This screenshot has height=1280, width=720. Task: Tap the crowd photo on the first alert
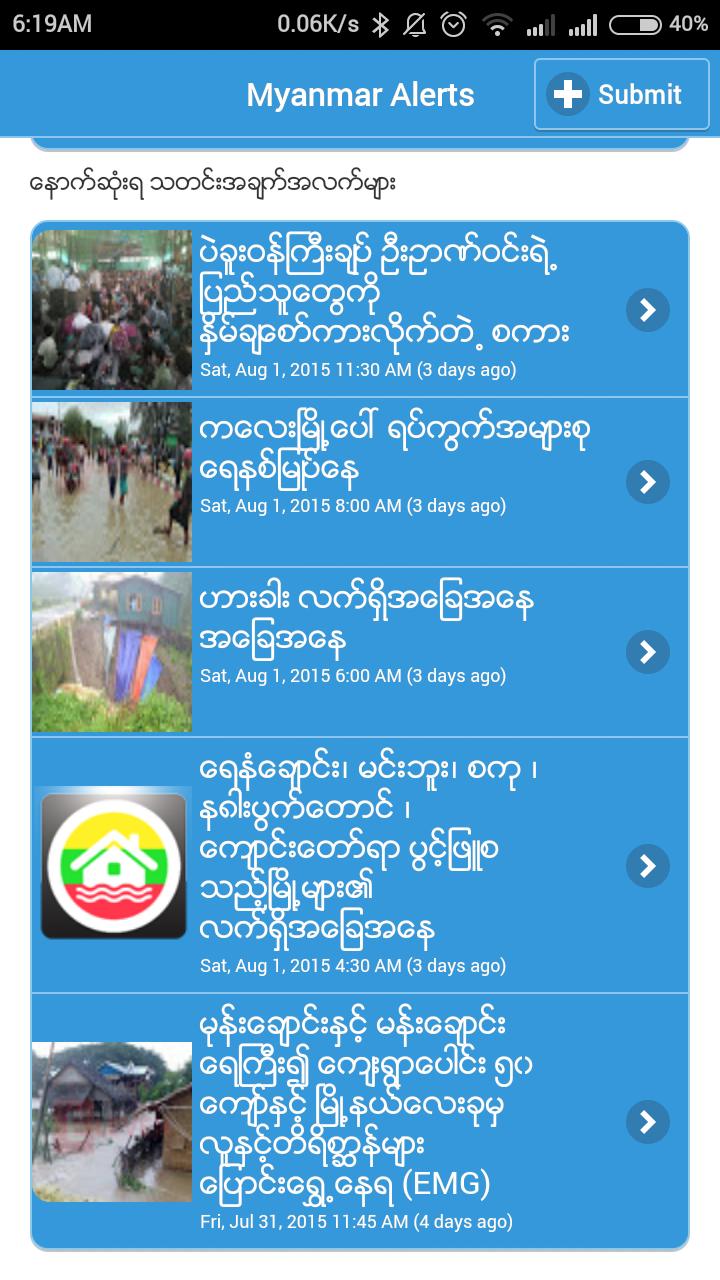[110, 310]
